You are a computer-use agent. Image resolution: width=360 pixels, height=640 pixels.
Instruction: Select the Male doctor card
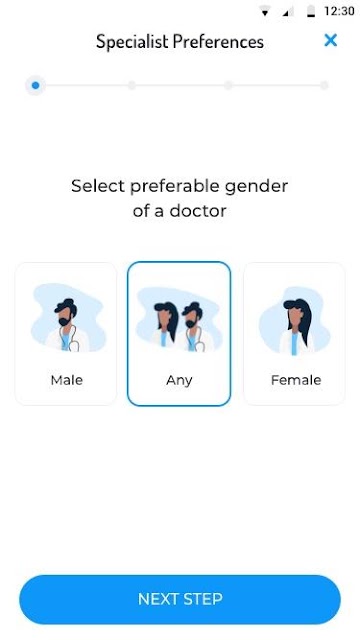[66, 334]
